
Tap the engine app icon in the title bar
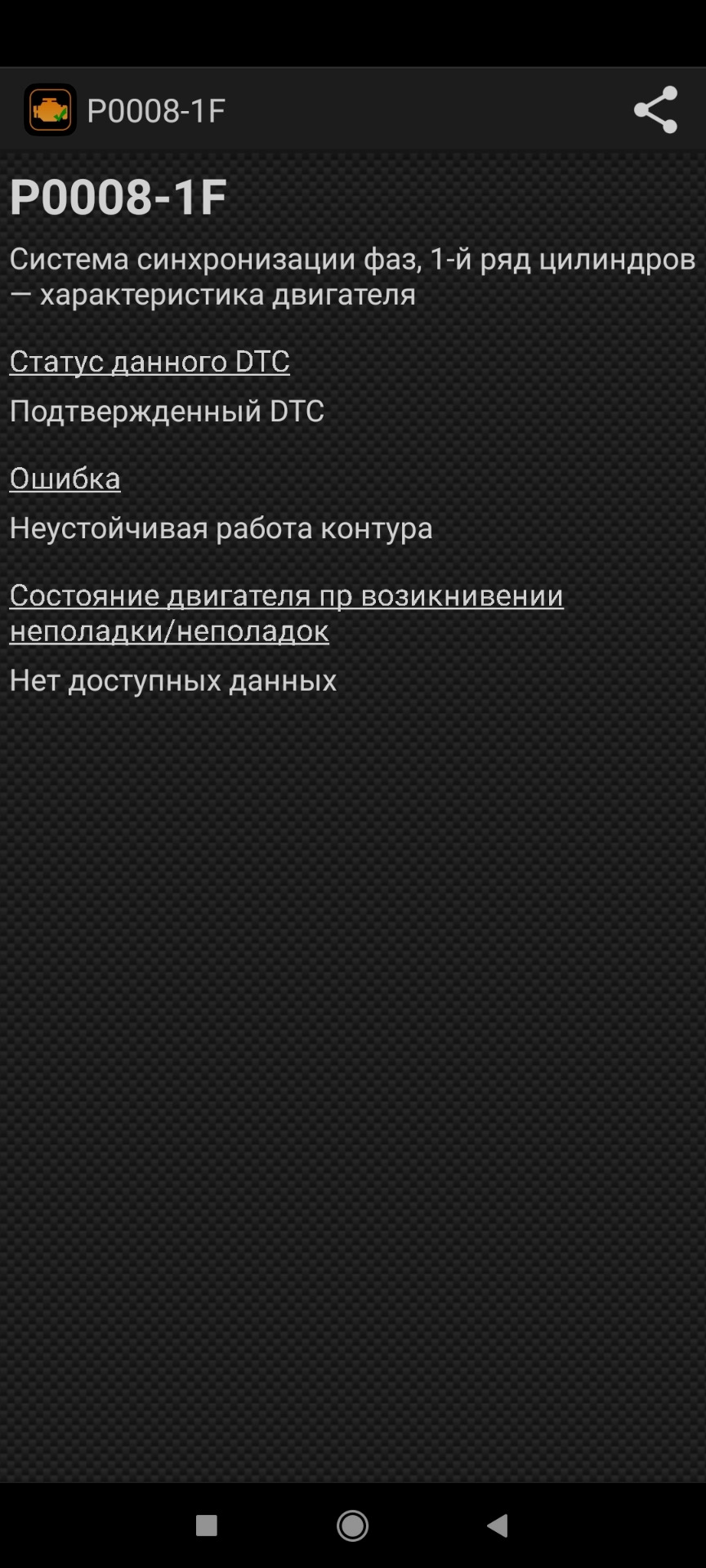(x=50, y=109)
